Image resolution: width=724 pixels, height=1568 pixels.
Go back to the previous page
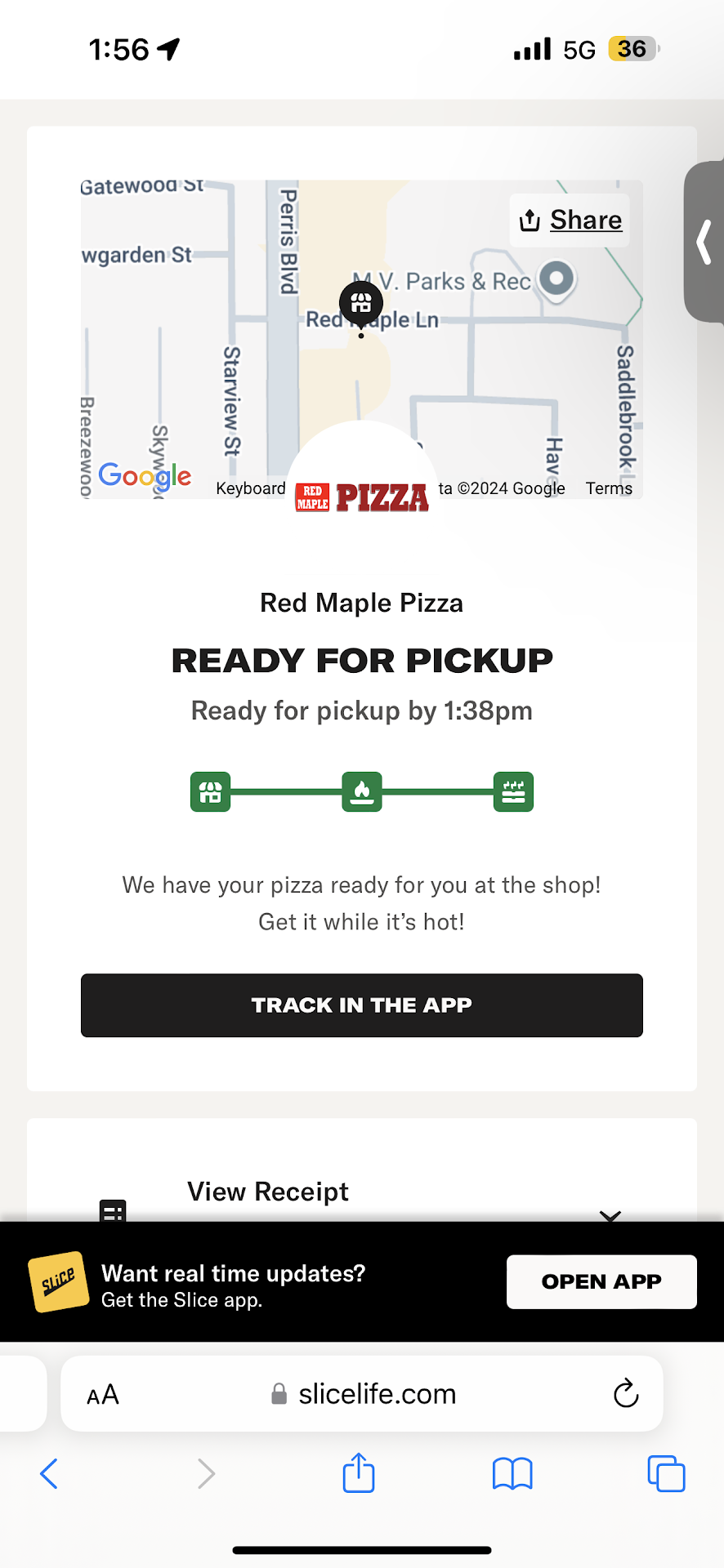point(49,1474)
